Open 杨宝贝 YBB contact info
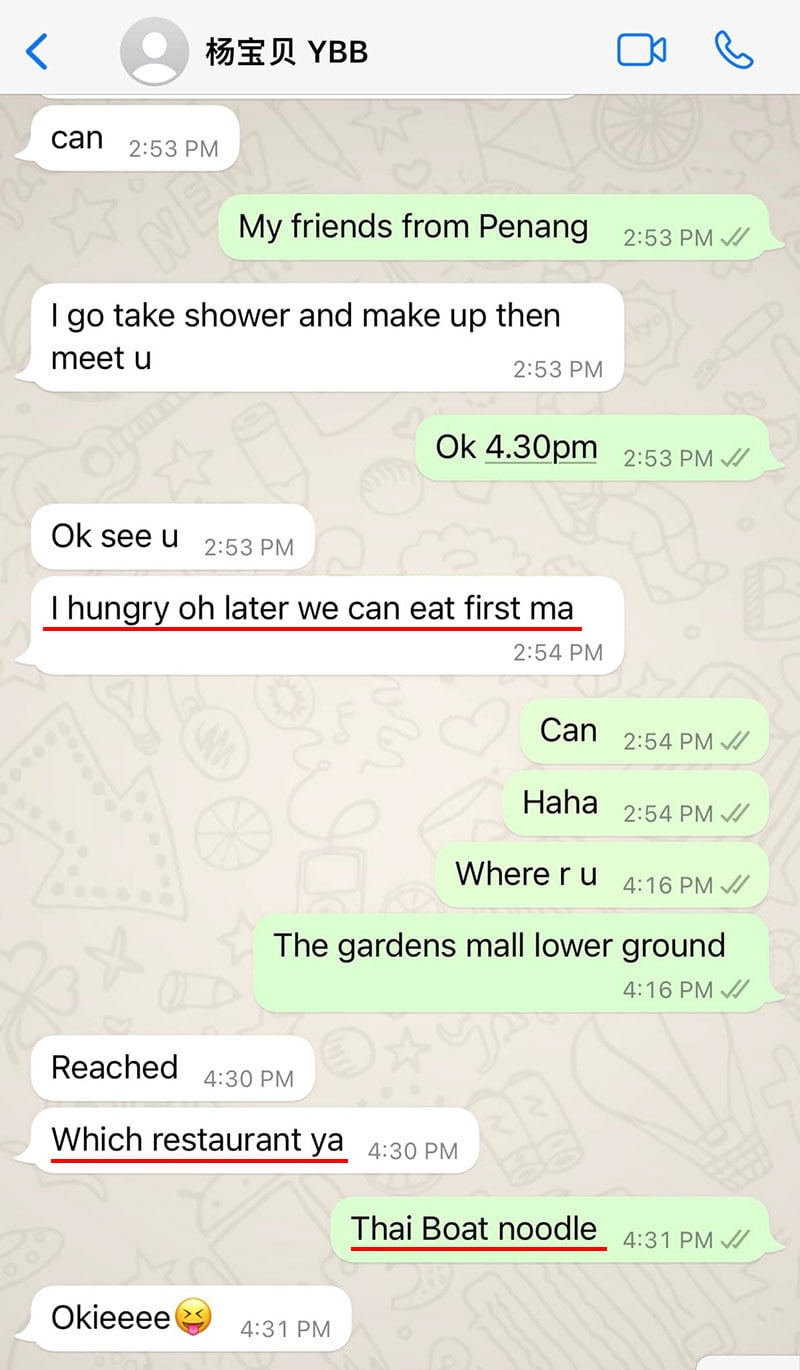The width and height of the screenshot is (800, 1370). 287,51
